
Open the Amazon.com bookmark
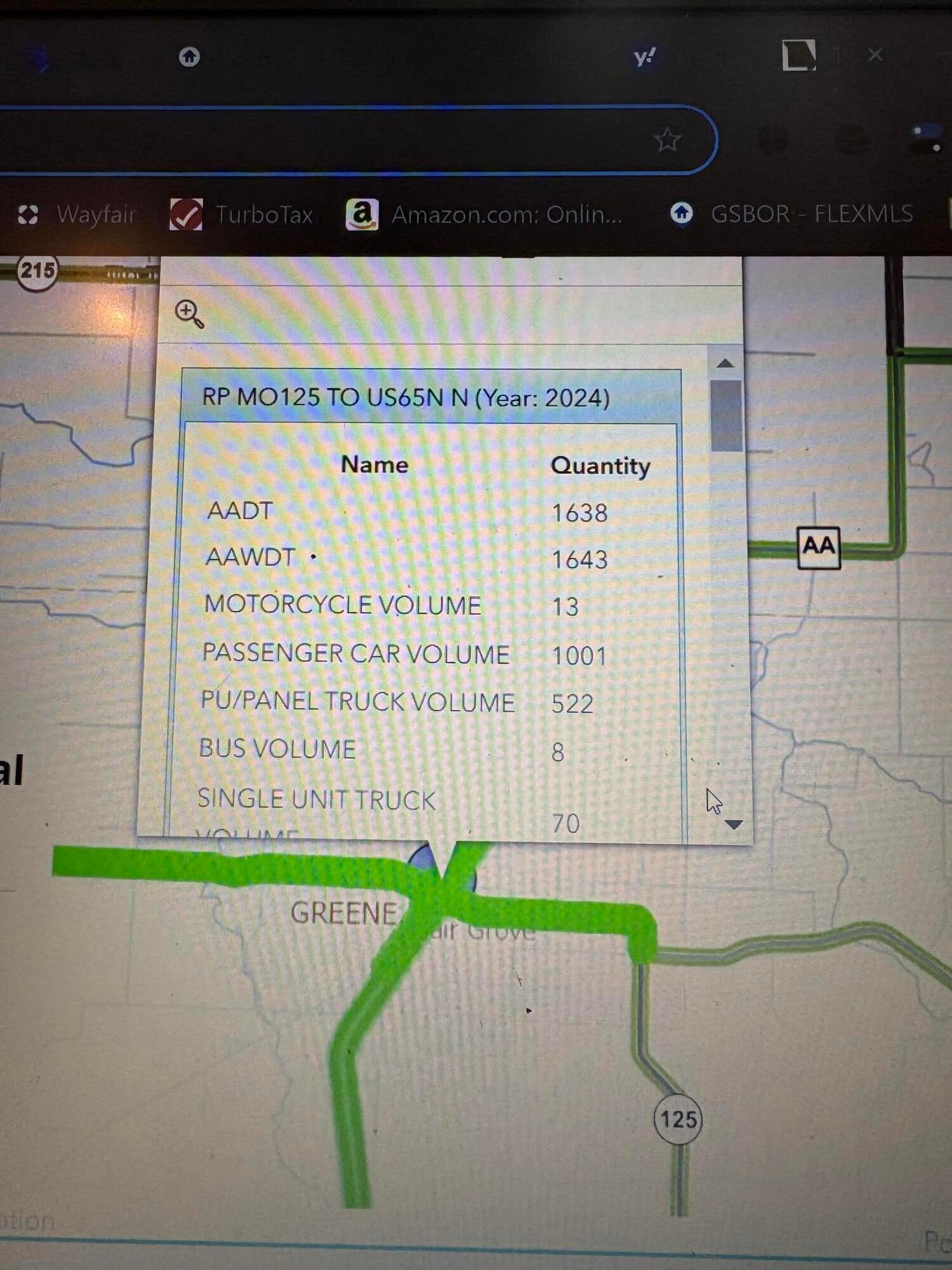click(x=485, y=215)
